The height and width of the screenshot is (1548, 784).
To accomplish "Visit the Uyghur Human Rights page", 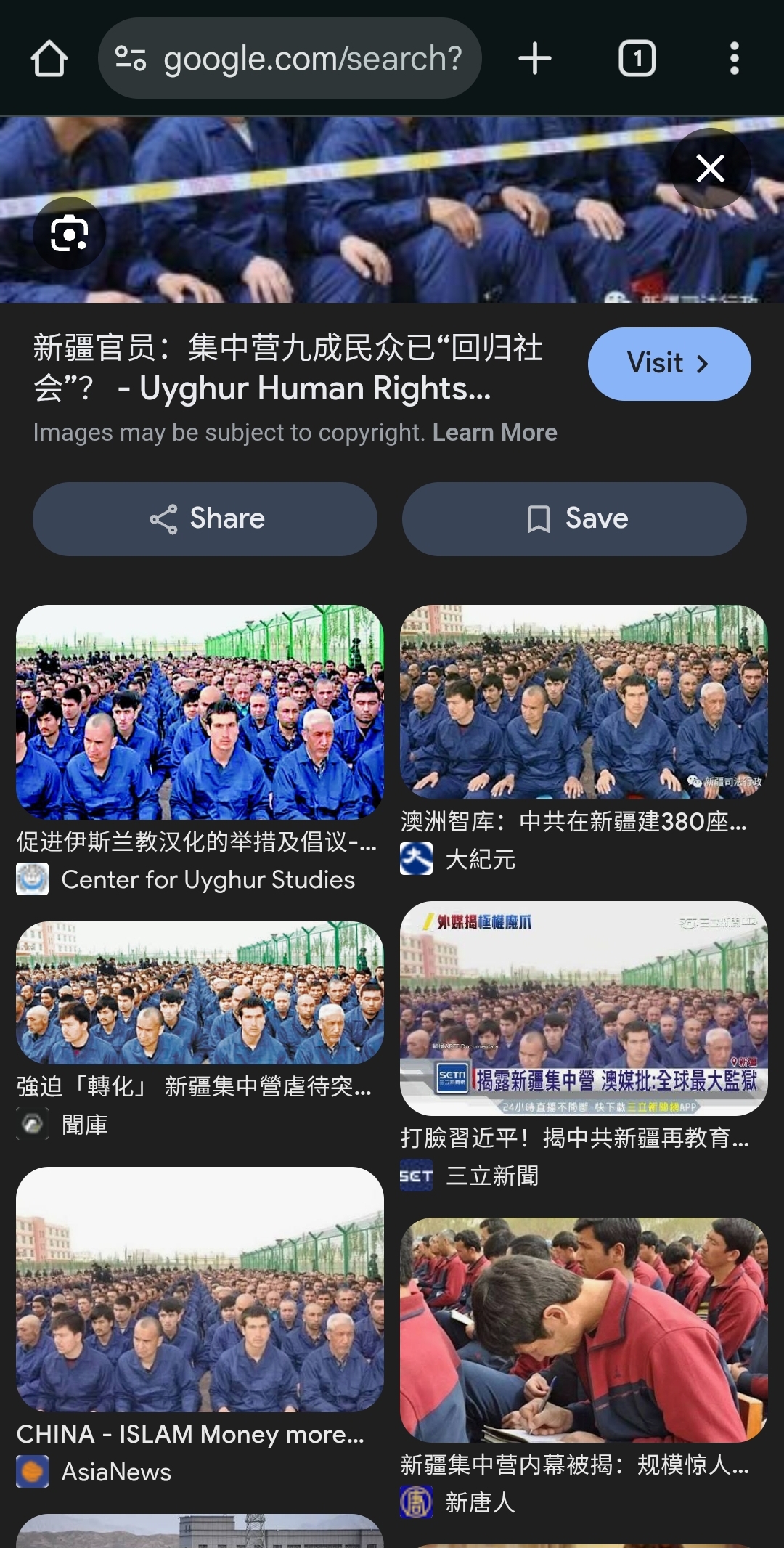I will 669,364.
